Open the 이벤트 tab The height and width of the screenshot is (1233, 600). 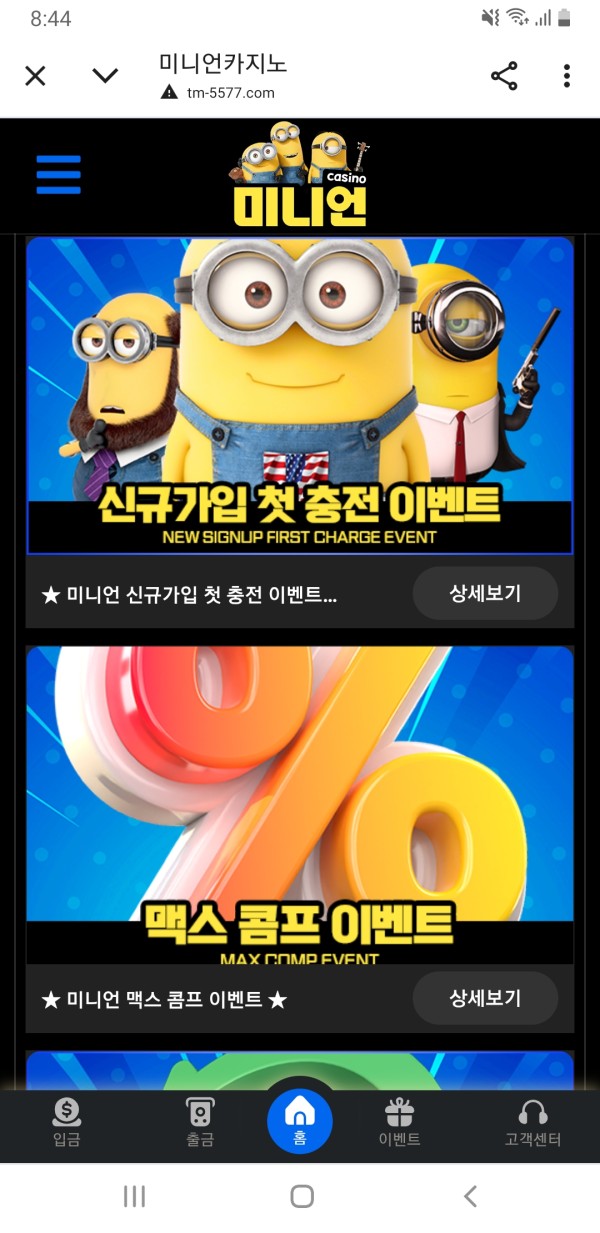399,1122
